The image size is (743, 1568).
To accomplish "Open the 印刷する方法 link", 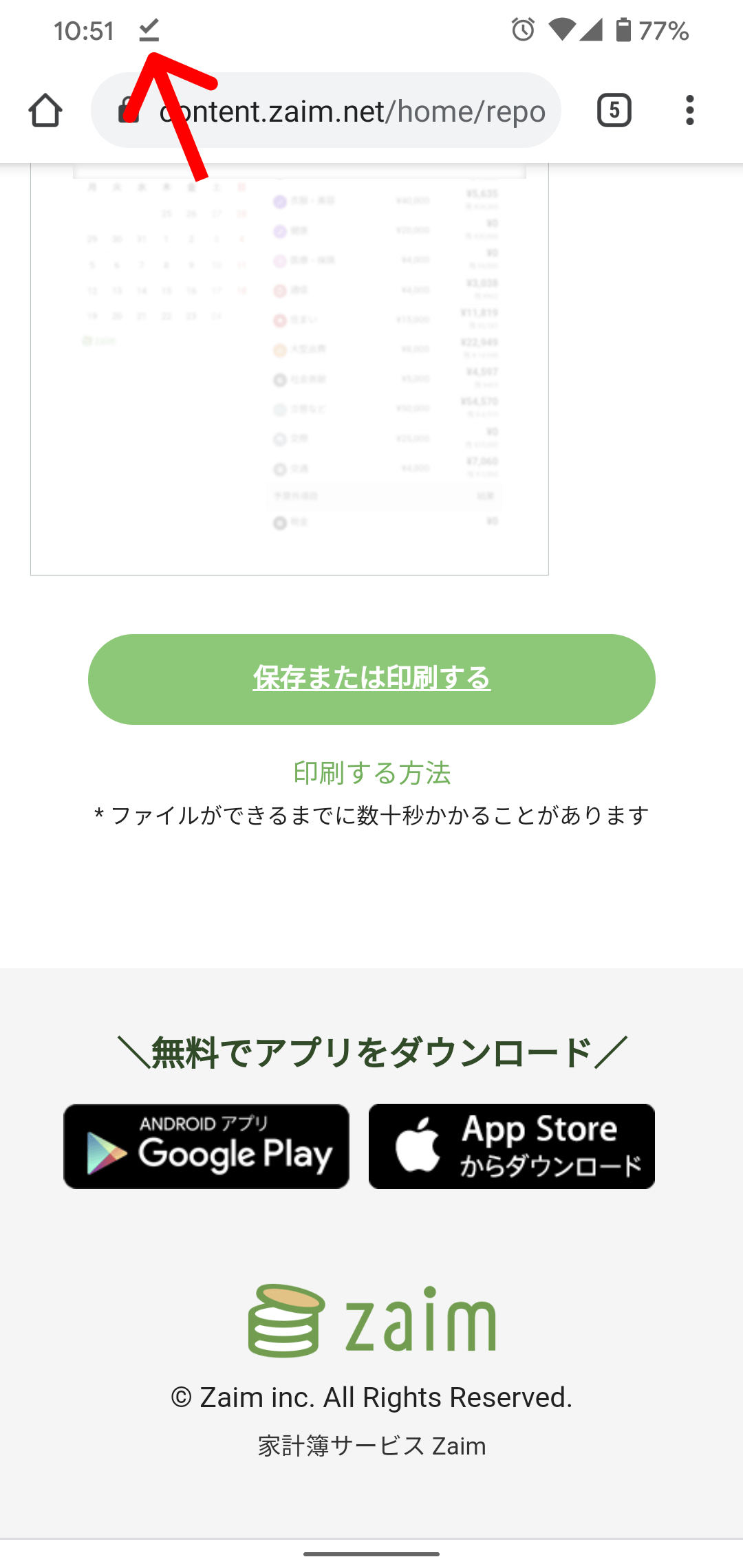I will pos(371,773).
